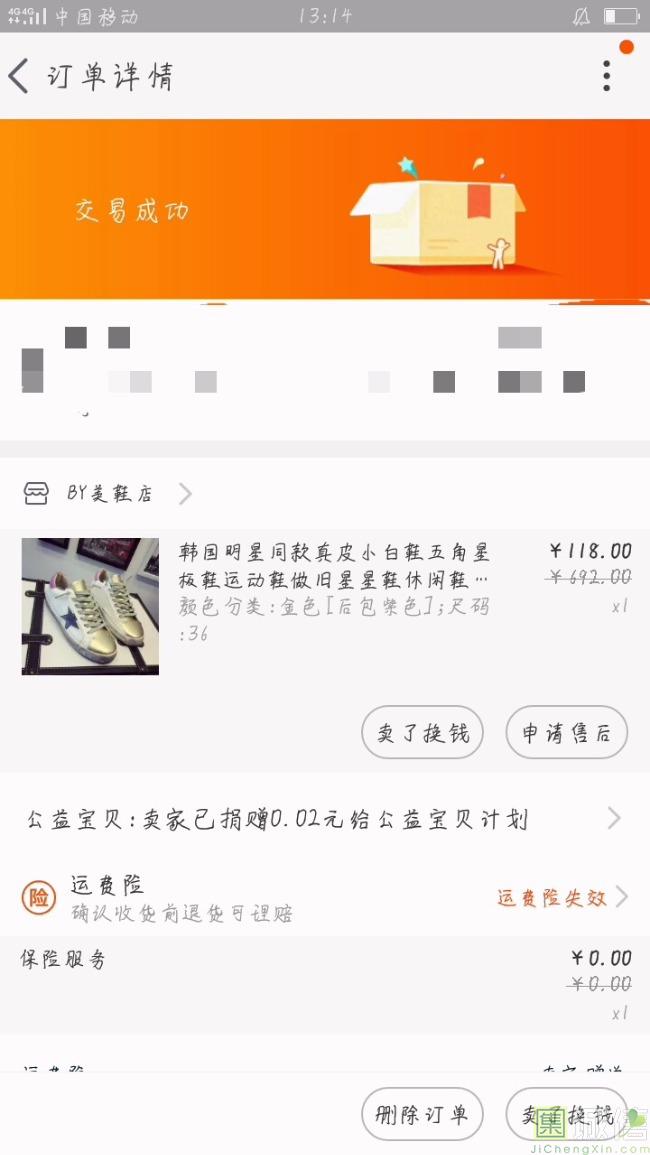The image size is (650, 1155).
Task: Go back from order details
Action: pyautogui.click(x=20, y=76)
